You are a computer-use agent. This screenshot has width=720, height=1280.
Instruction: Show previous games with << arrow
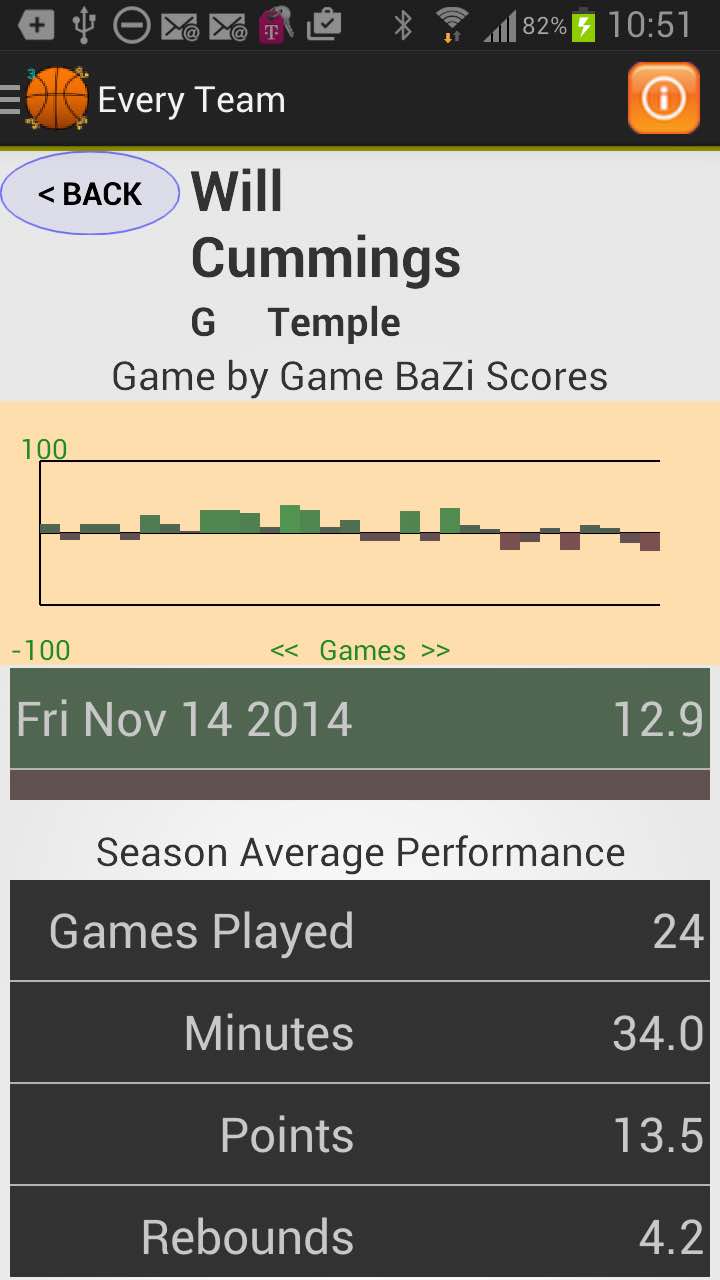tap(284, 651)
